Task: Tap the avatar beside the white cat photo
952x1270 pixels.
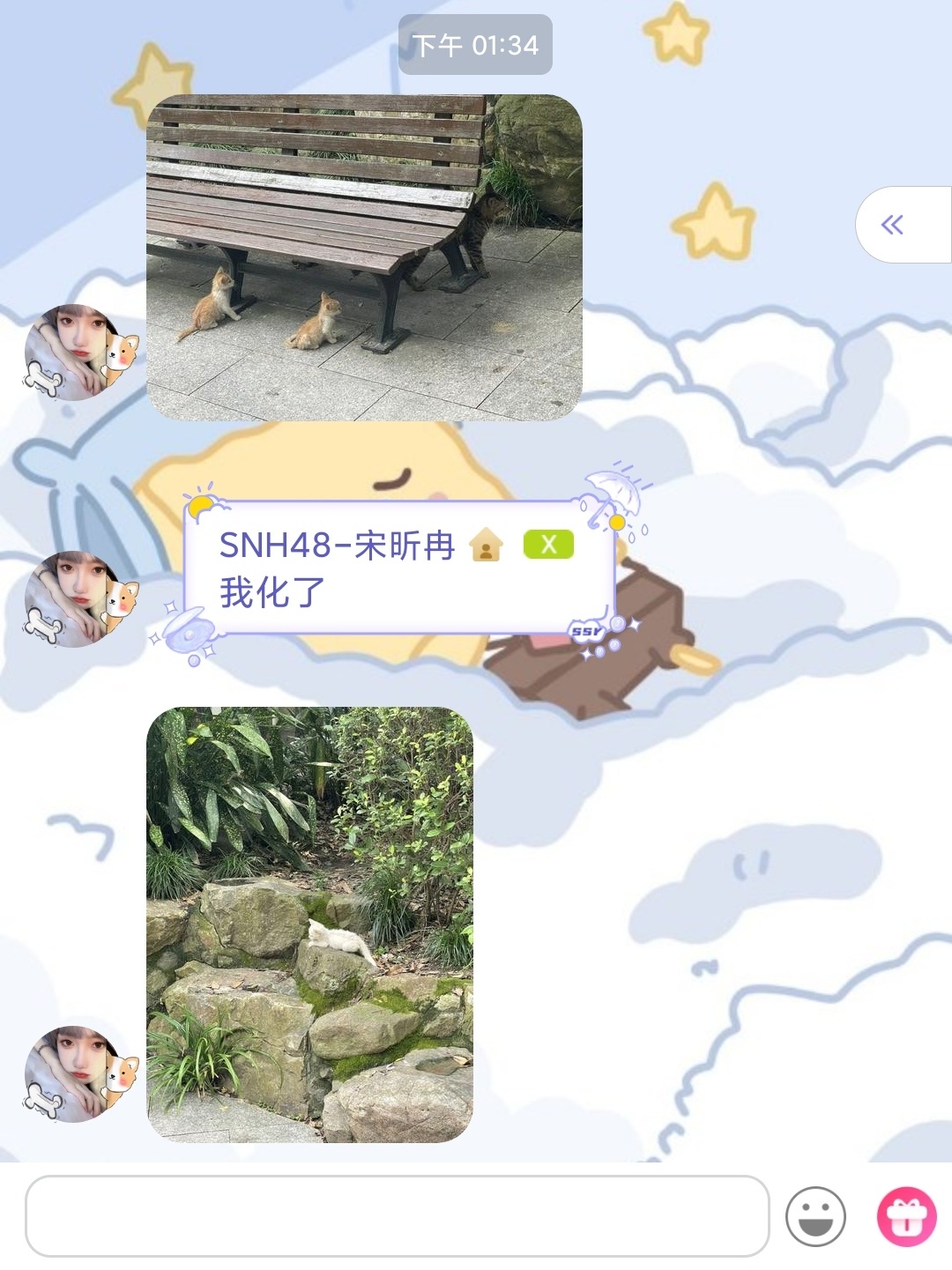Action: 79,1073
